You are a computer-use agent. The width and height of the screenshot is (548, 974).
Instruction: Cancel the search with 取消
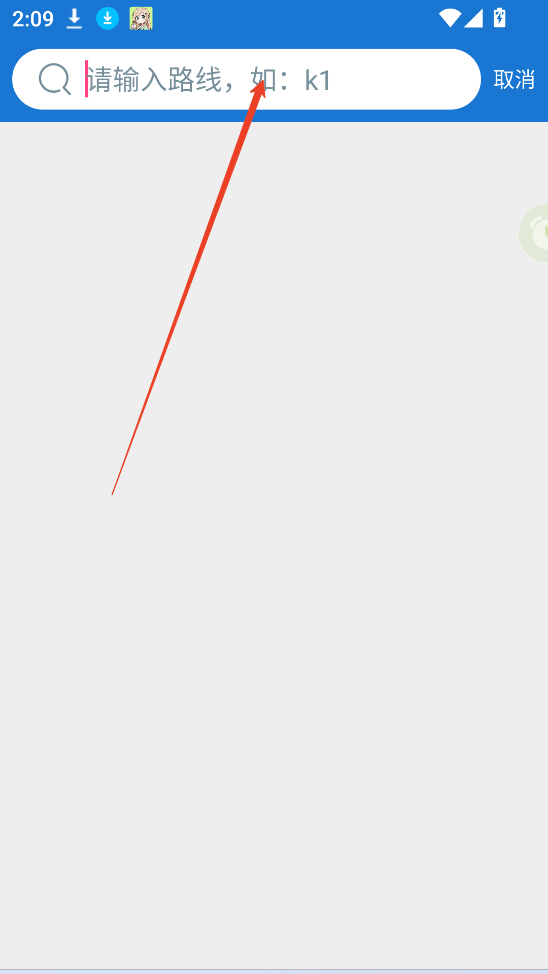pos(514,80)
